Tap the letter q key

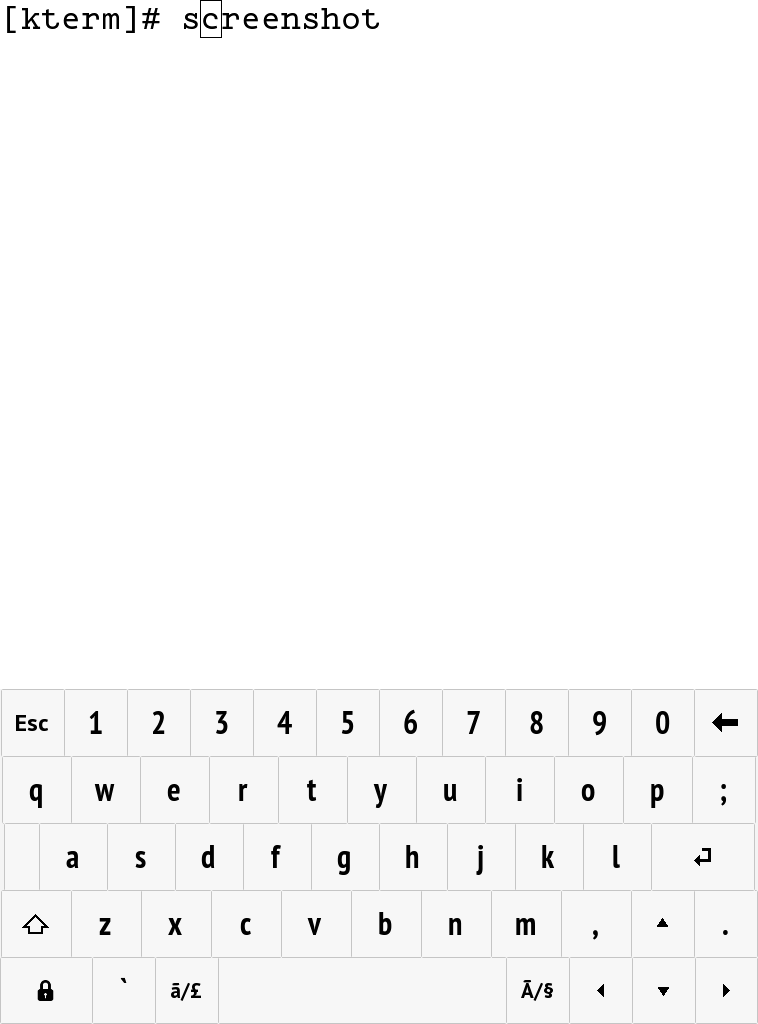point(36,790)
